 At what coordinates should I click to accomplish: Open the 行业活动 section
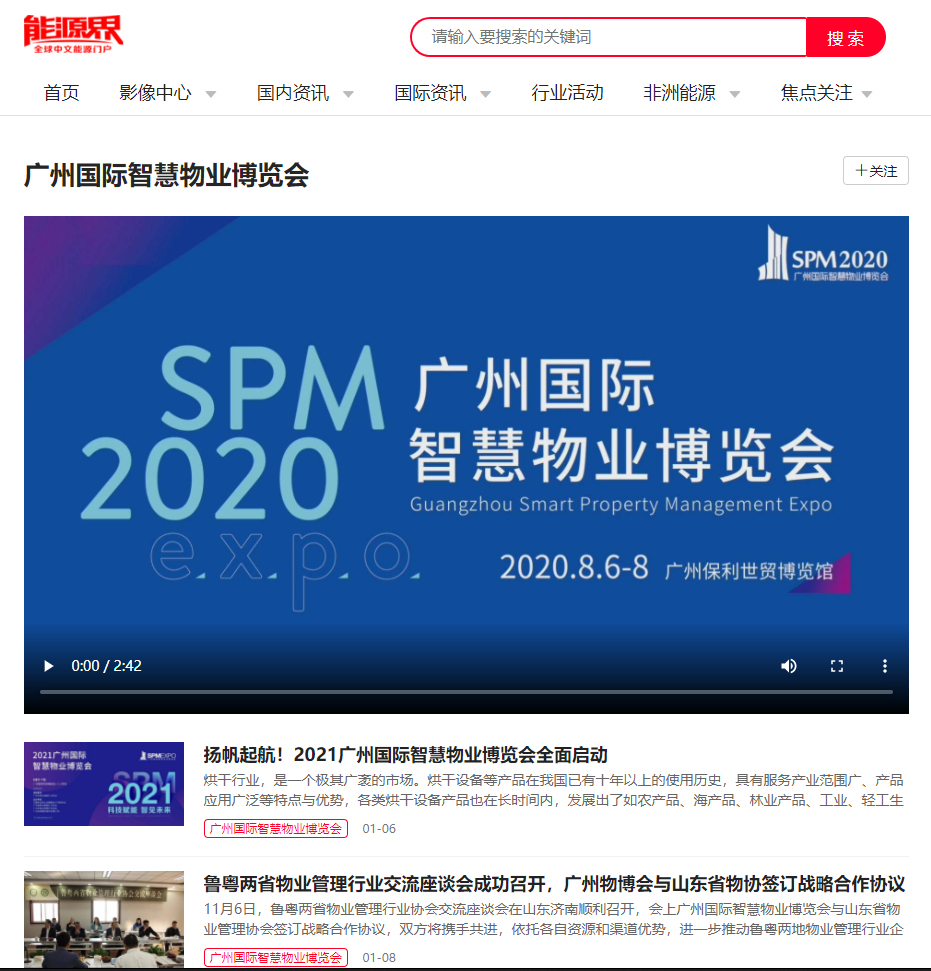point(567,93)
